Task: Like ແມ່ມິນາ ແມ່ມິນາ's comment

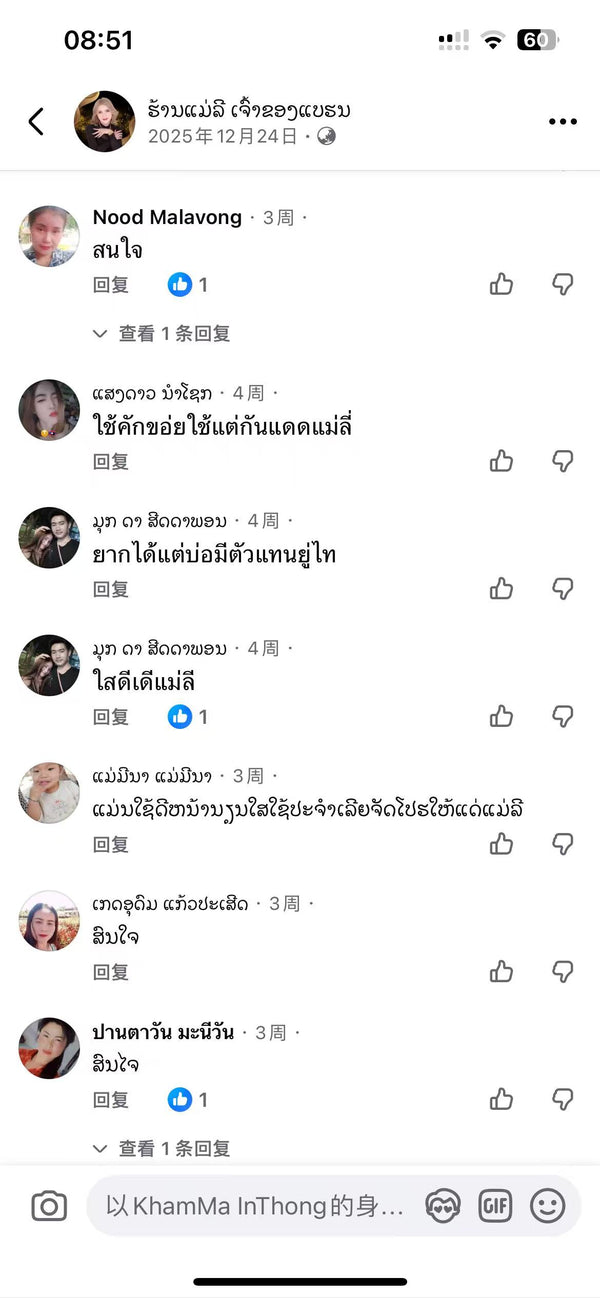Action: click(501, 844)
